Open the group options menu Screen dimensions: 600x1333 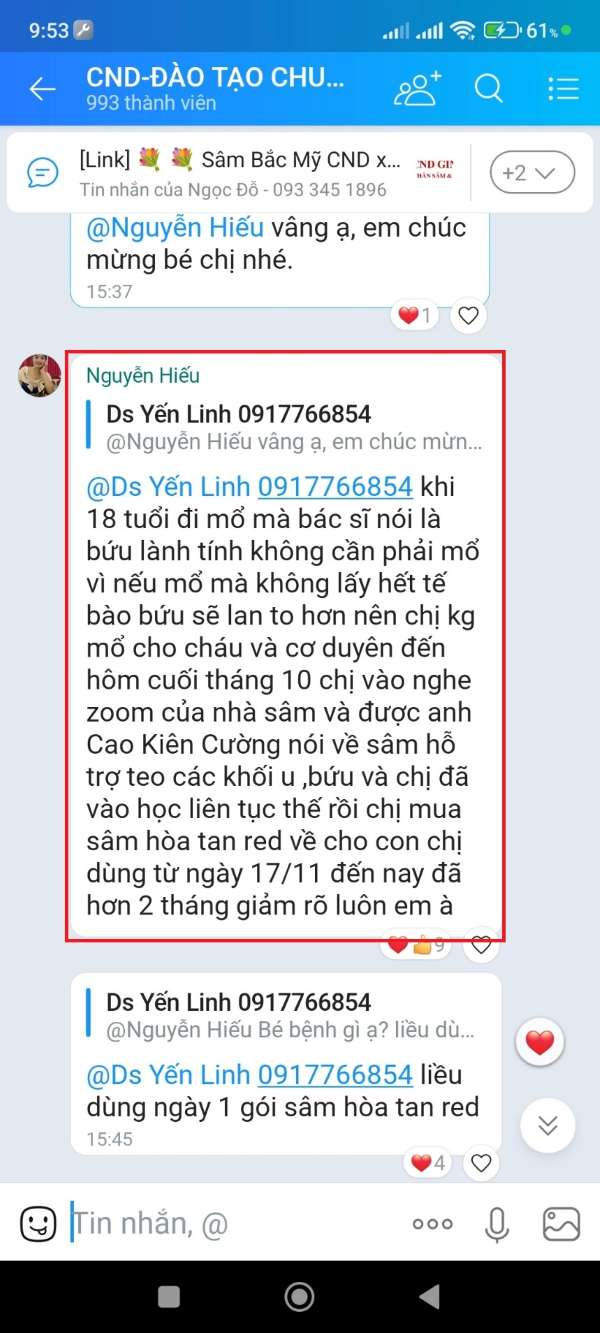tap(563, 89)
